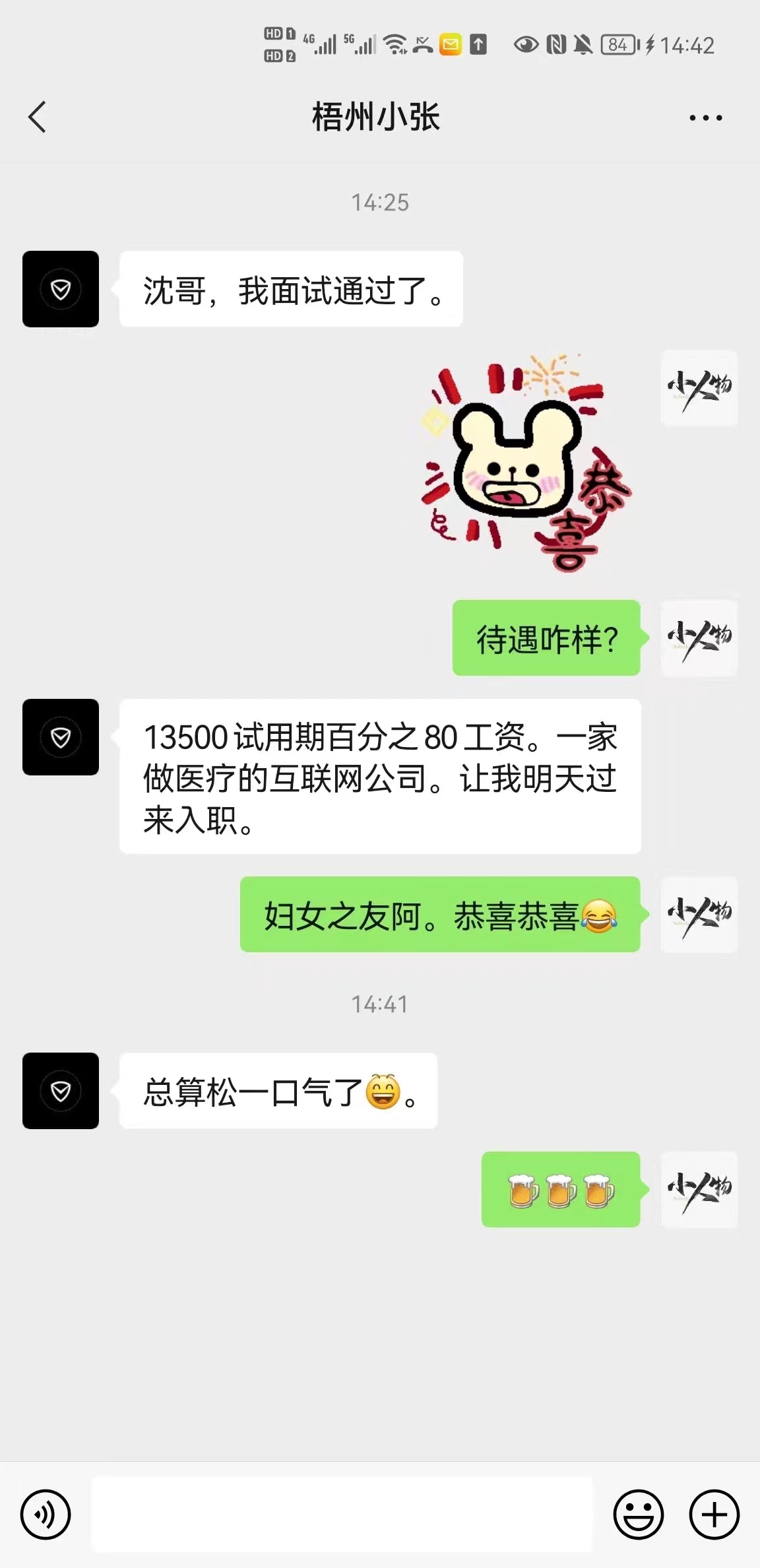Go back to the chat list
Screen dimensions: 760x1568
click(x=38, y=117)
